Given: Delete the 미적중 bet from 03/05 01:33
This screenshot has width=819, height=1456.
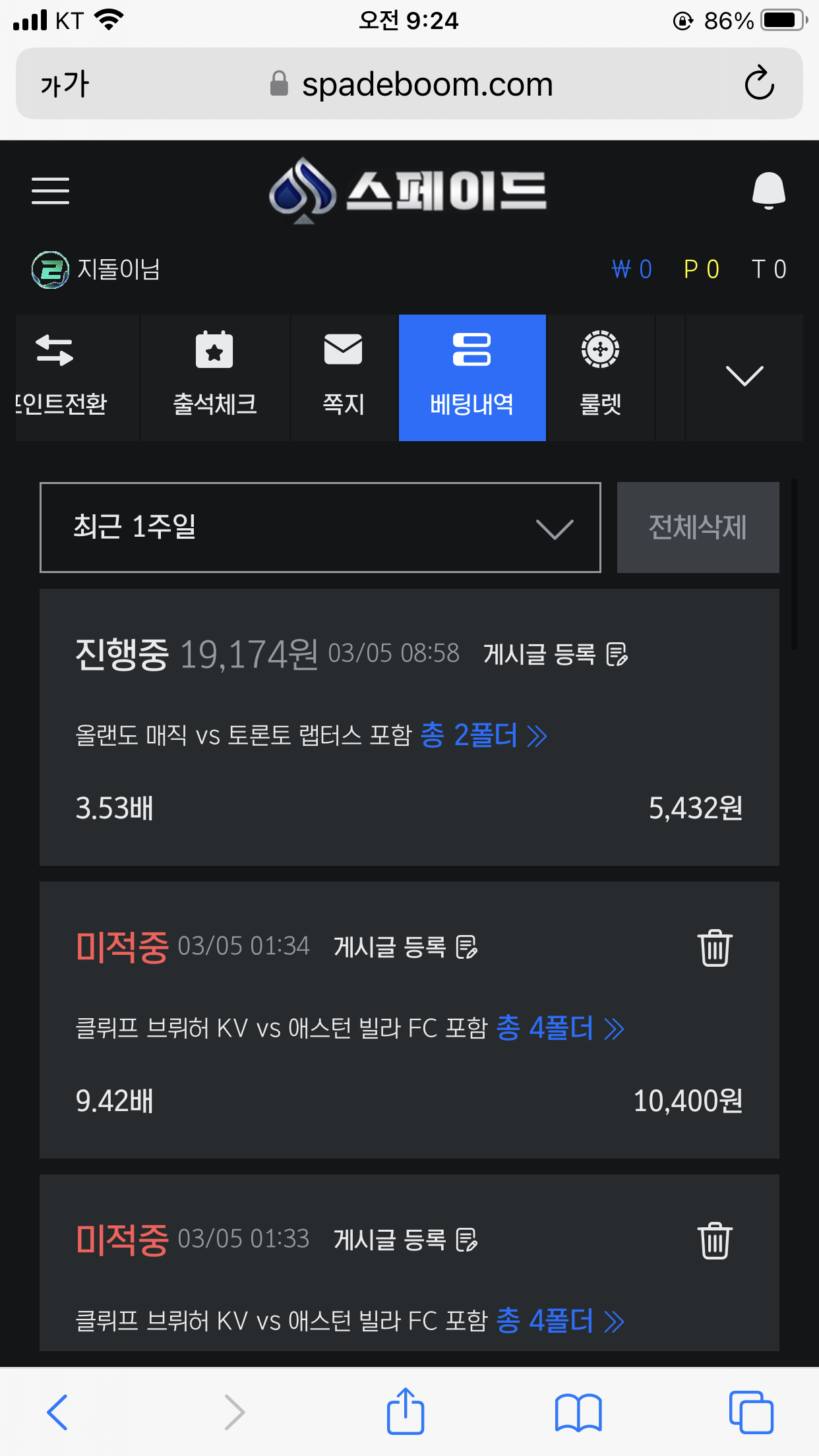Looking at the screenshot, I should [x=715, y=1240].
